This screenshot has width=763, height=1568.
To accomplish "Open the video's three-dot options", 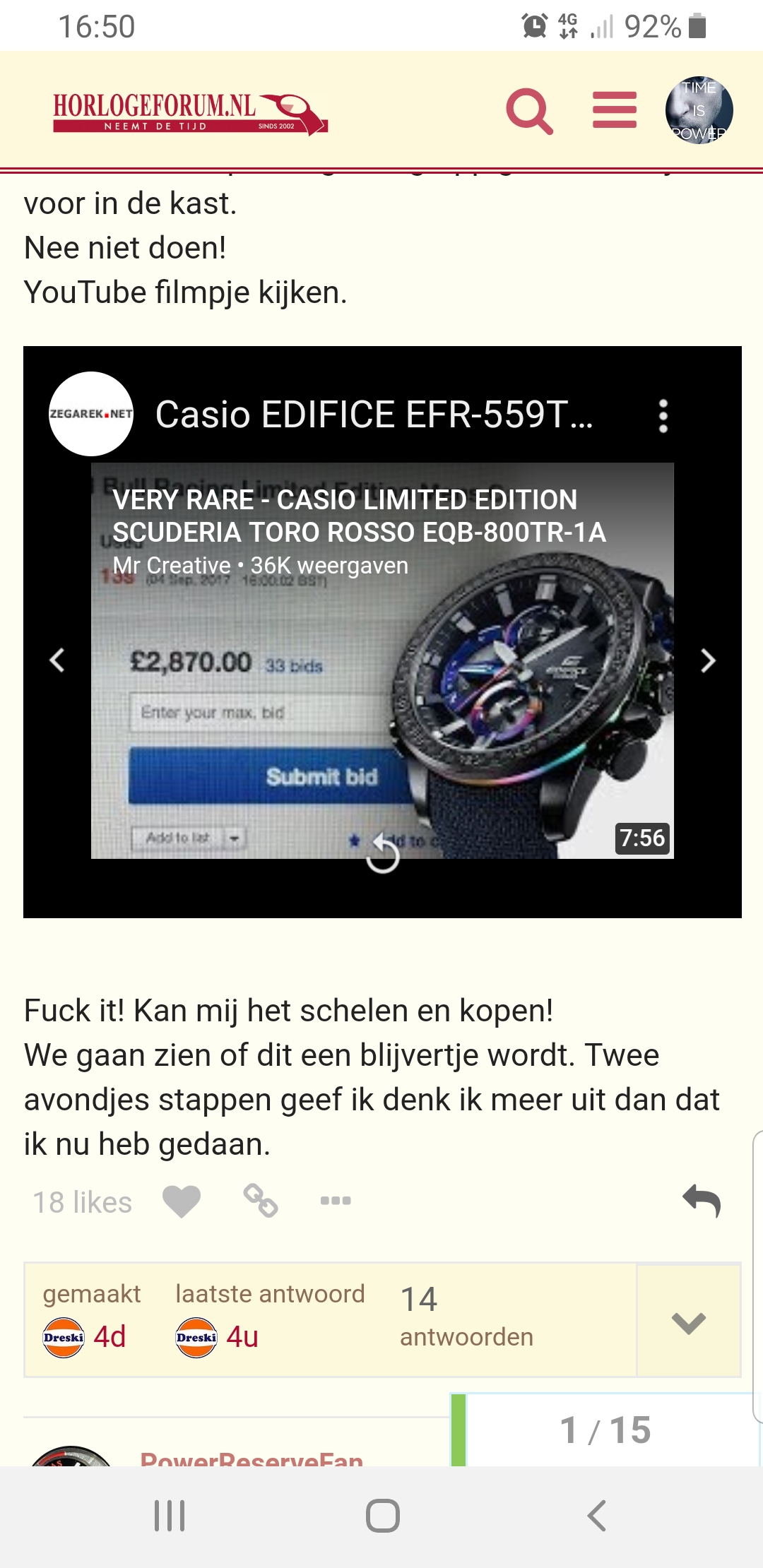I will pyautogui.click(x=663, y=416).
